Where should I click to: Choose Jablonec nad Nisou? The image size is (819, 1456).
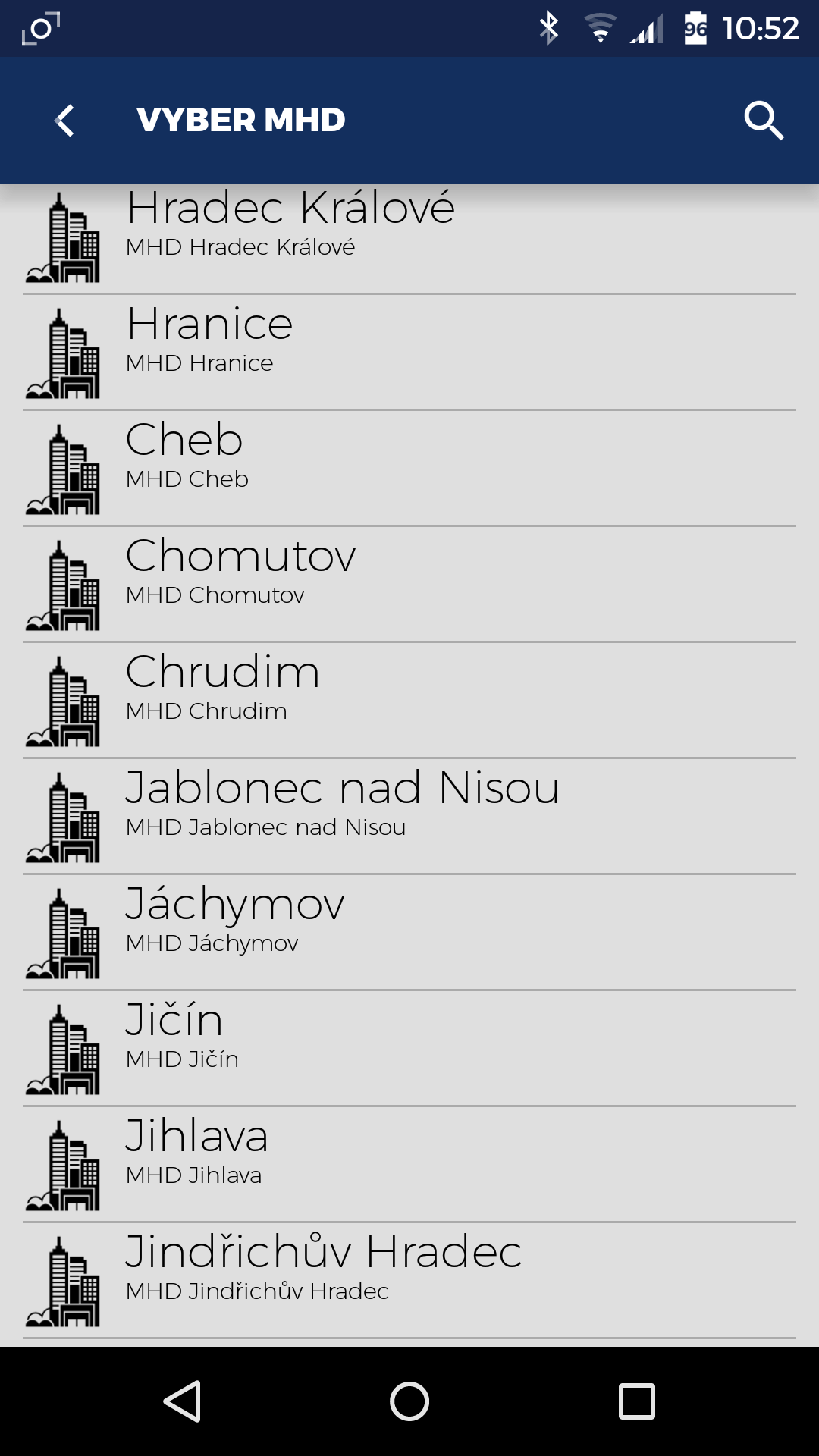[x=409, y=817]
